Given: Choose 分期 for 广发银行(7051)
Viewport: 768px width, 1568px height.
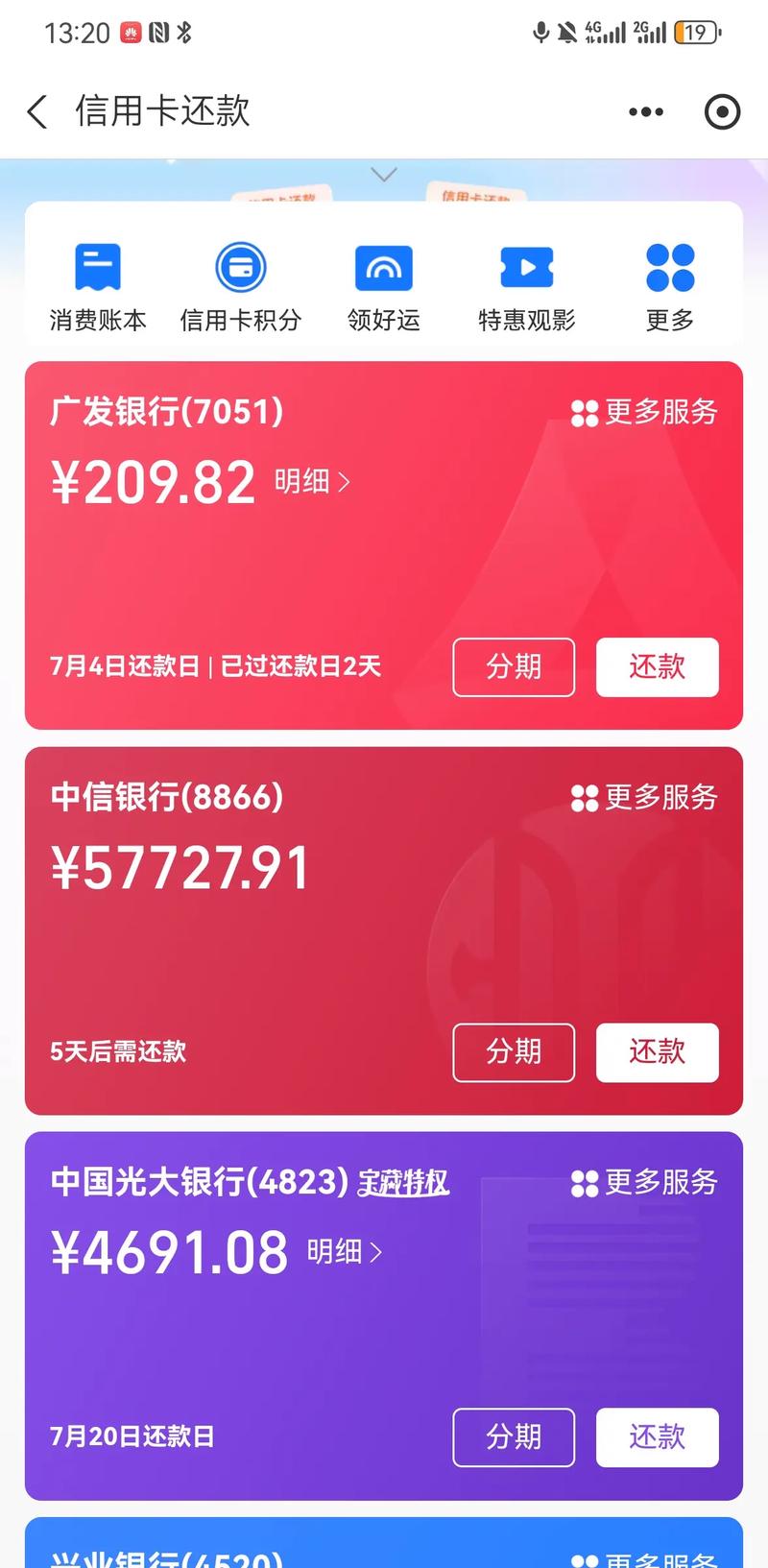Looking at the screenshot, I should point(514,666).
